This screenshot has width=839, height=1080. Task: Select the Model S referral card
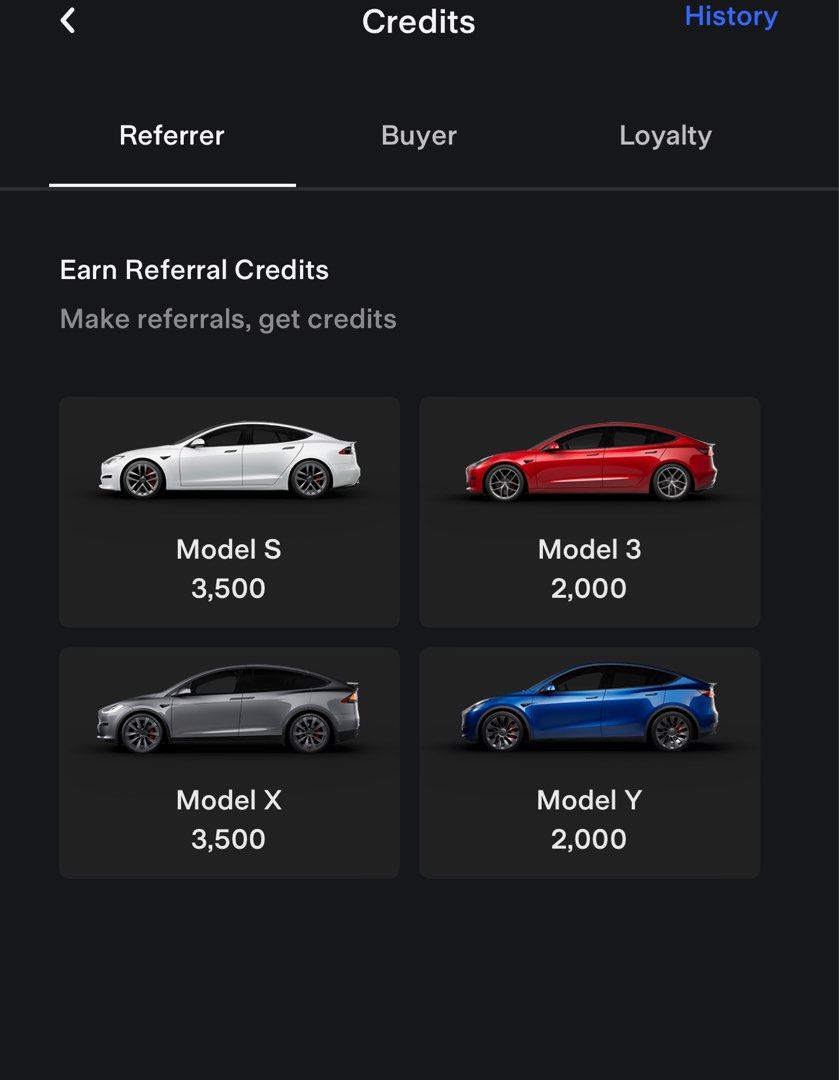click(x=229, y=510)
